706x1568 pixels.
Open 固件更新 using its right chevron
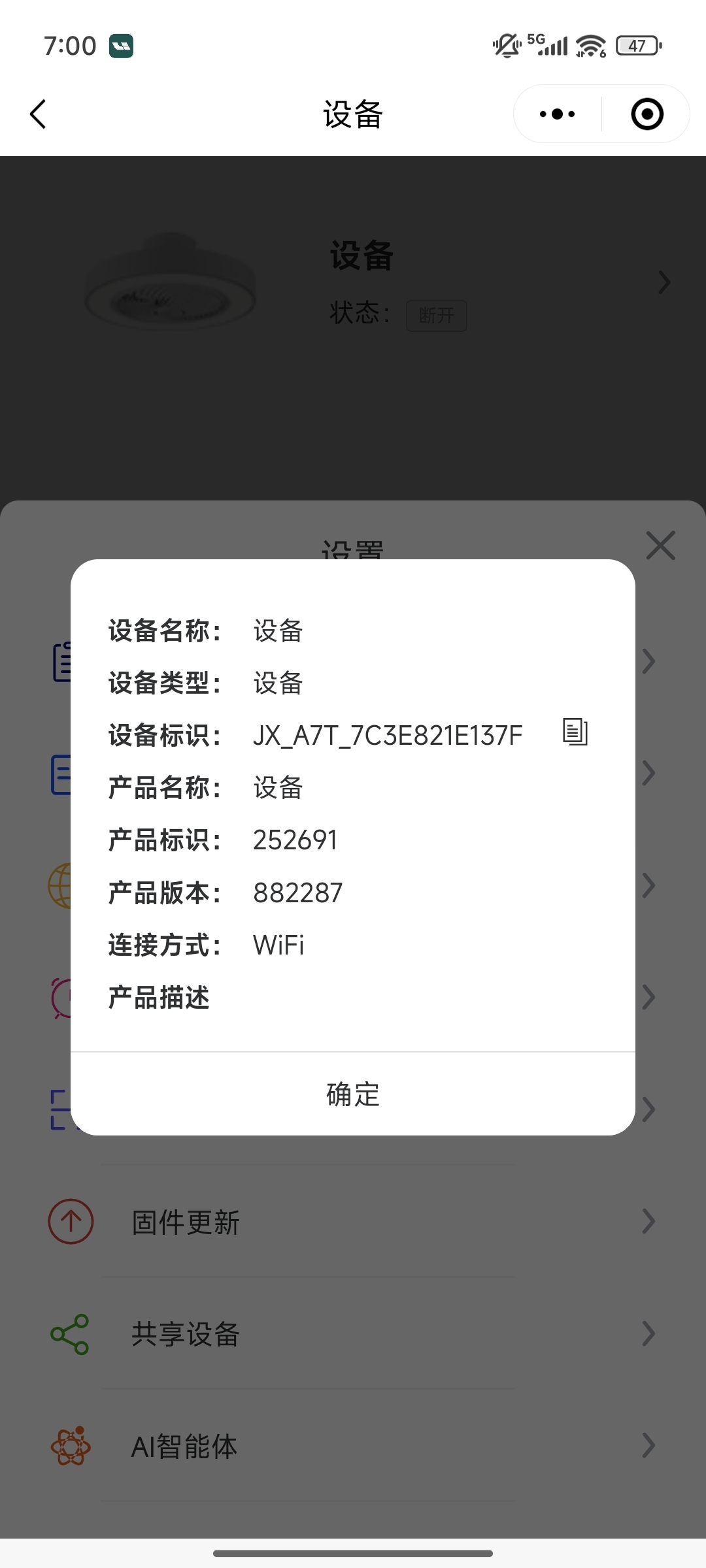[647, 1220]
